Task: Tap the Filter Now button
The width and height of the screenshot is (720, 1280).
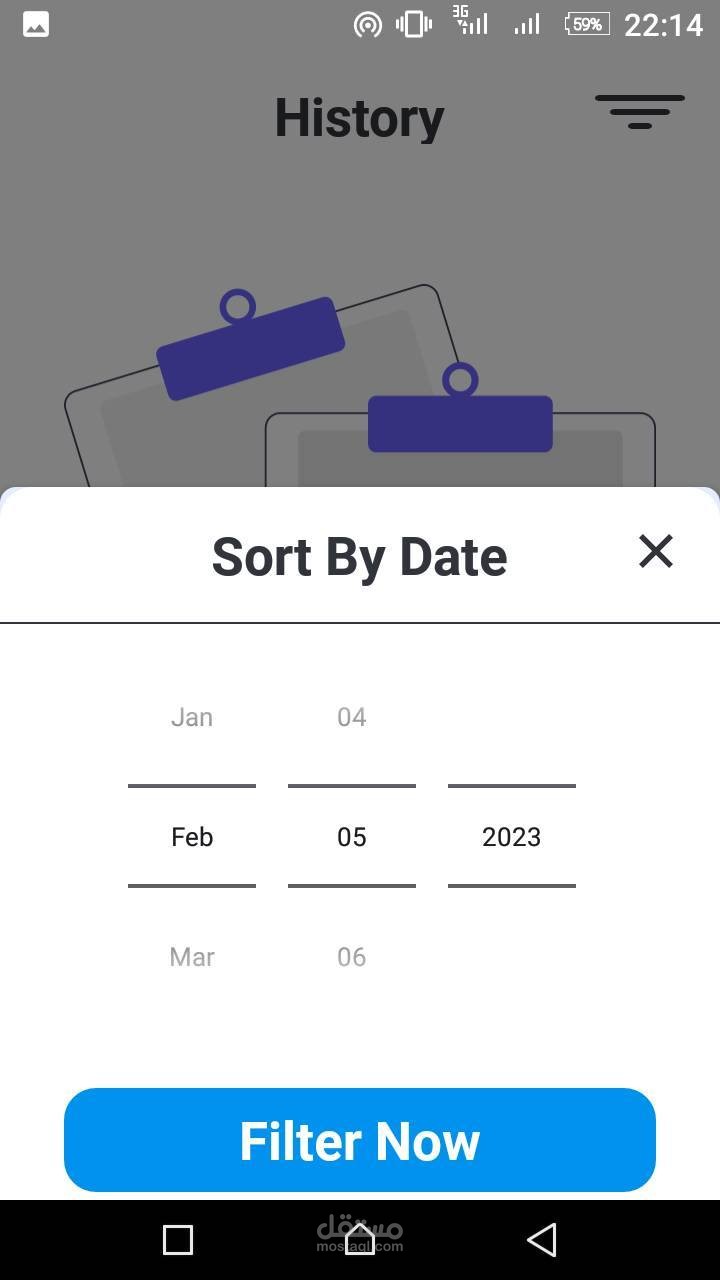Action: click(x=360, y=1140)
